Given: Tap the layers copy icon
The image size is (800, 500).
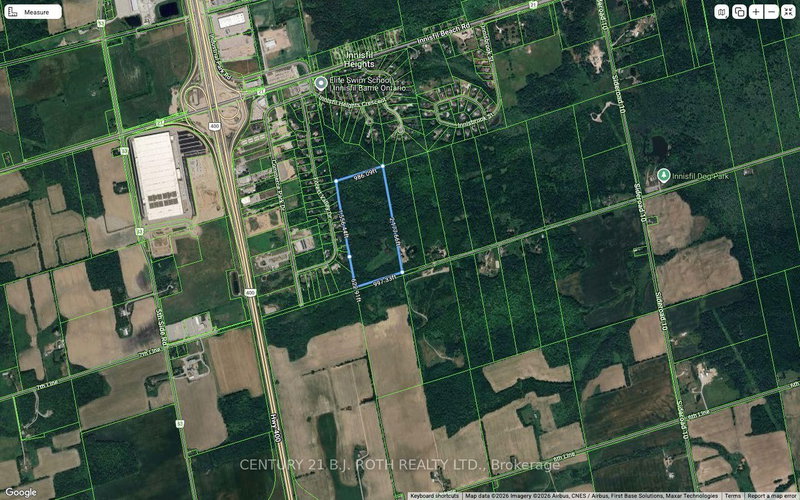Looking at the screenshot, I should 739,11.
